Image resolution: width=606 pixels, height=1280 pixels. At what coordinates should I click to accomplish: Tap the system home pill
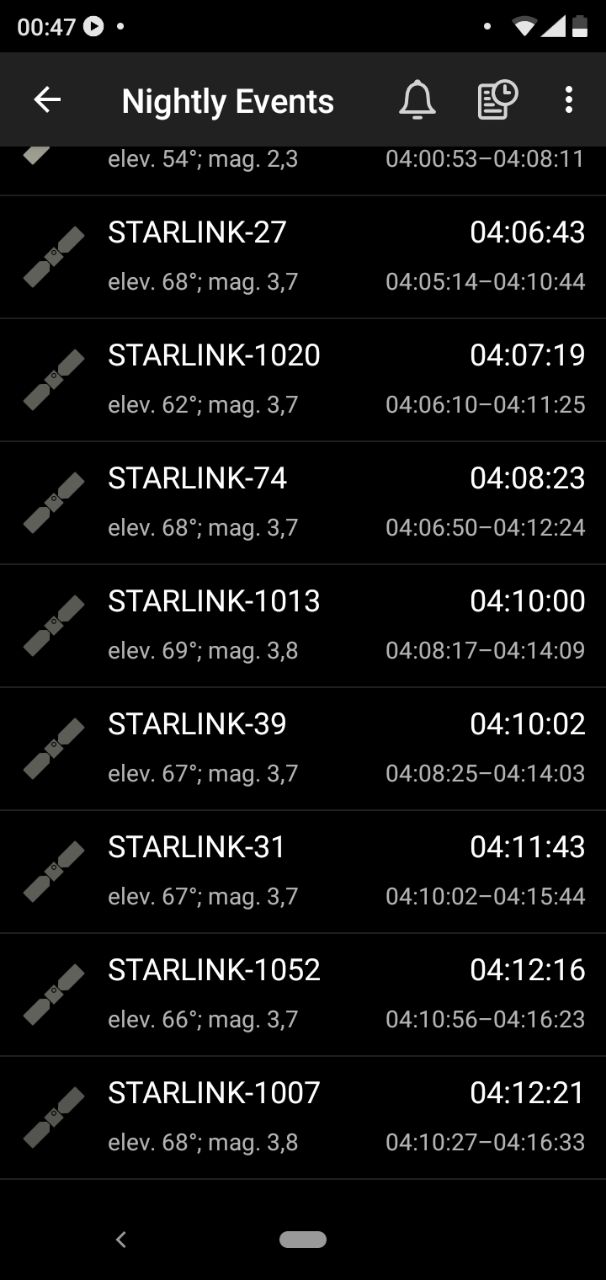[303, 1239]
